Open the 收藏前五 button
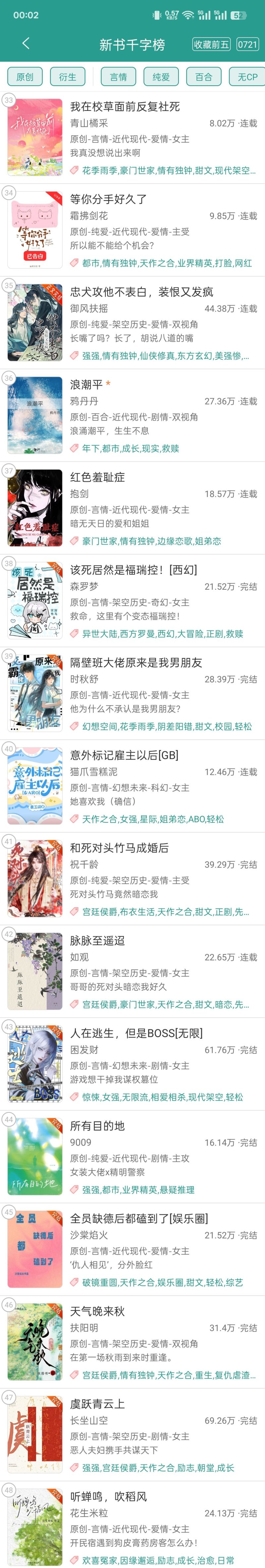 click(x=211, y=44)
